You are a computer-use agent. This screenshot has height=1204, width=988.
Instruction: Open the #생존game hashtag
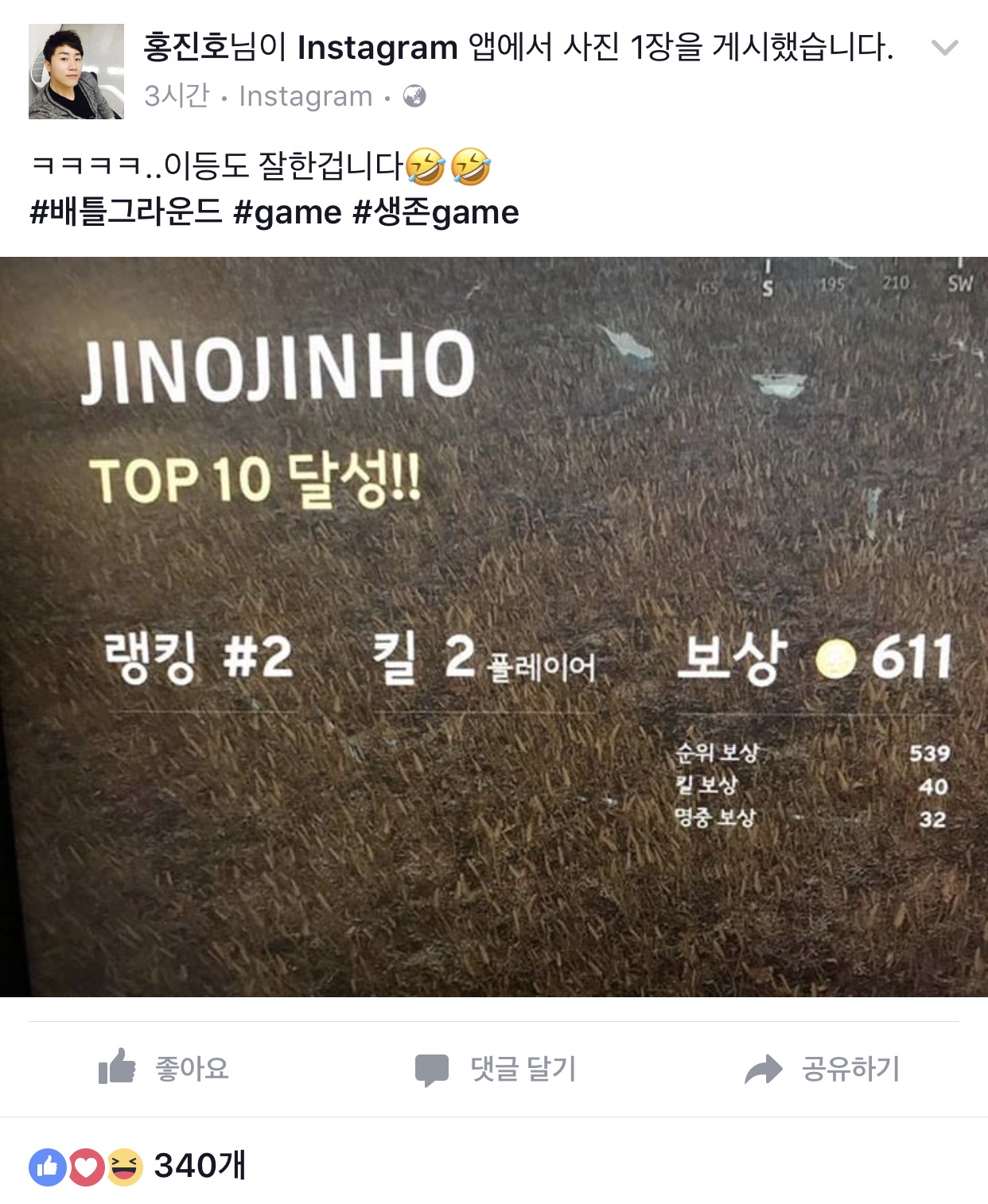click(436, 212)
